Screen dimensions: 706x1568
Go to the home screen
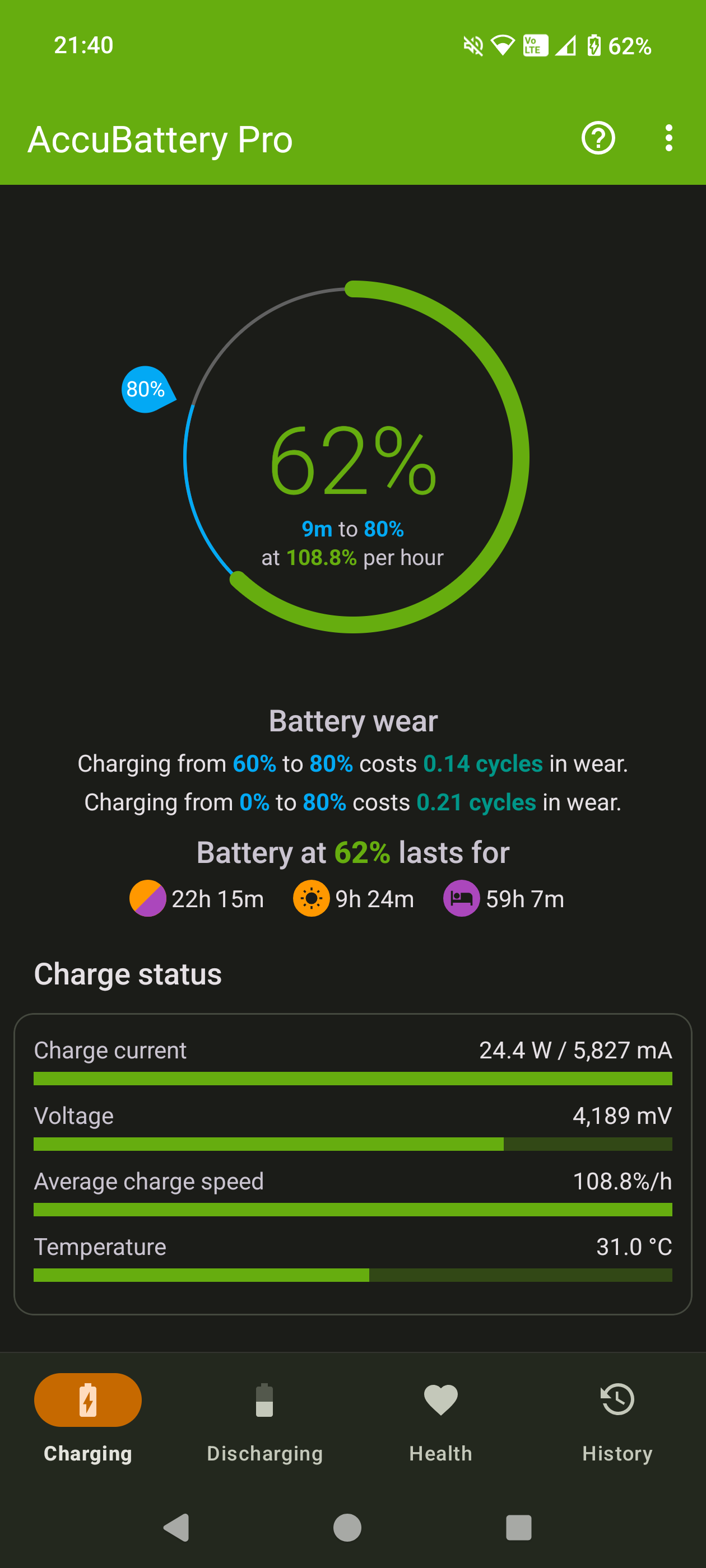(x=347, y=1527)
